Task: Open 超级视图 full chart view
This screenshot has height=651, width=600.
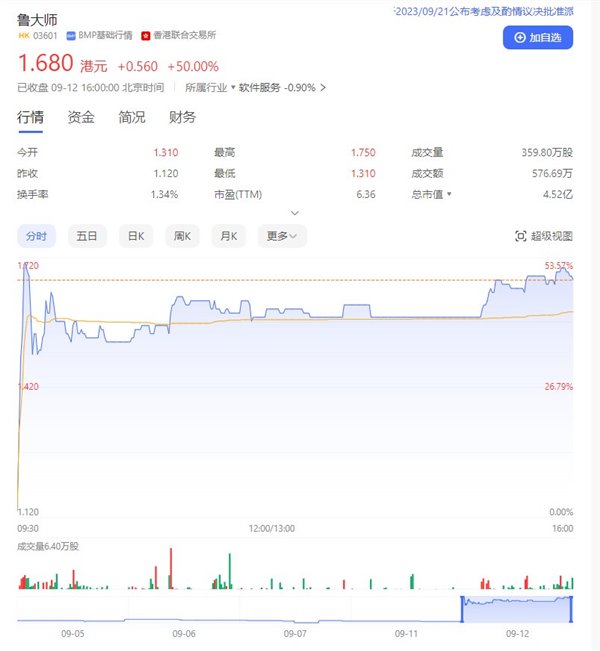Action: [544, 236]
